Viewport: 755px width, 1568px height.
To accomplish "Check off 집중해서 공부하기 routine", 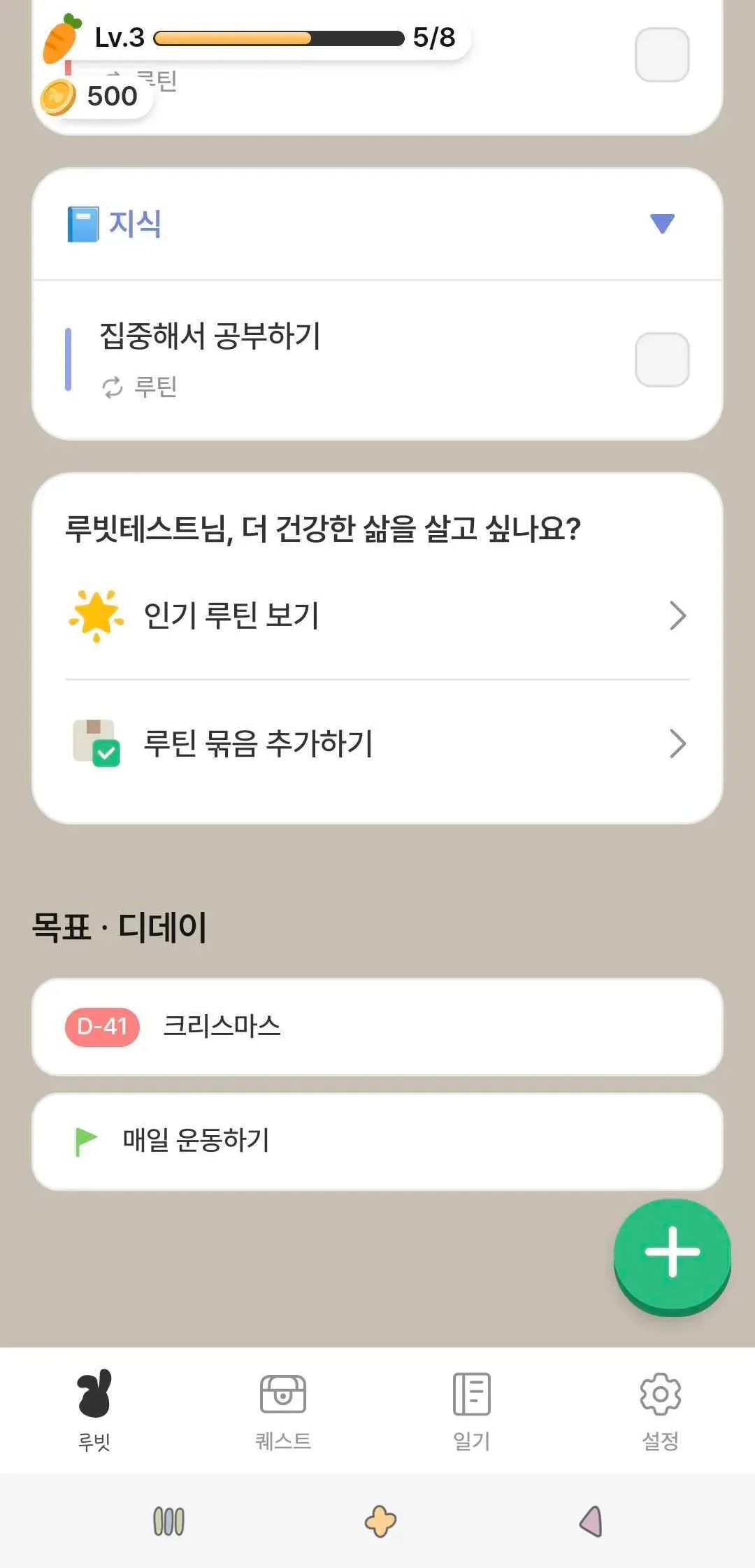I will coord(661,359).
